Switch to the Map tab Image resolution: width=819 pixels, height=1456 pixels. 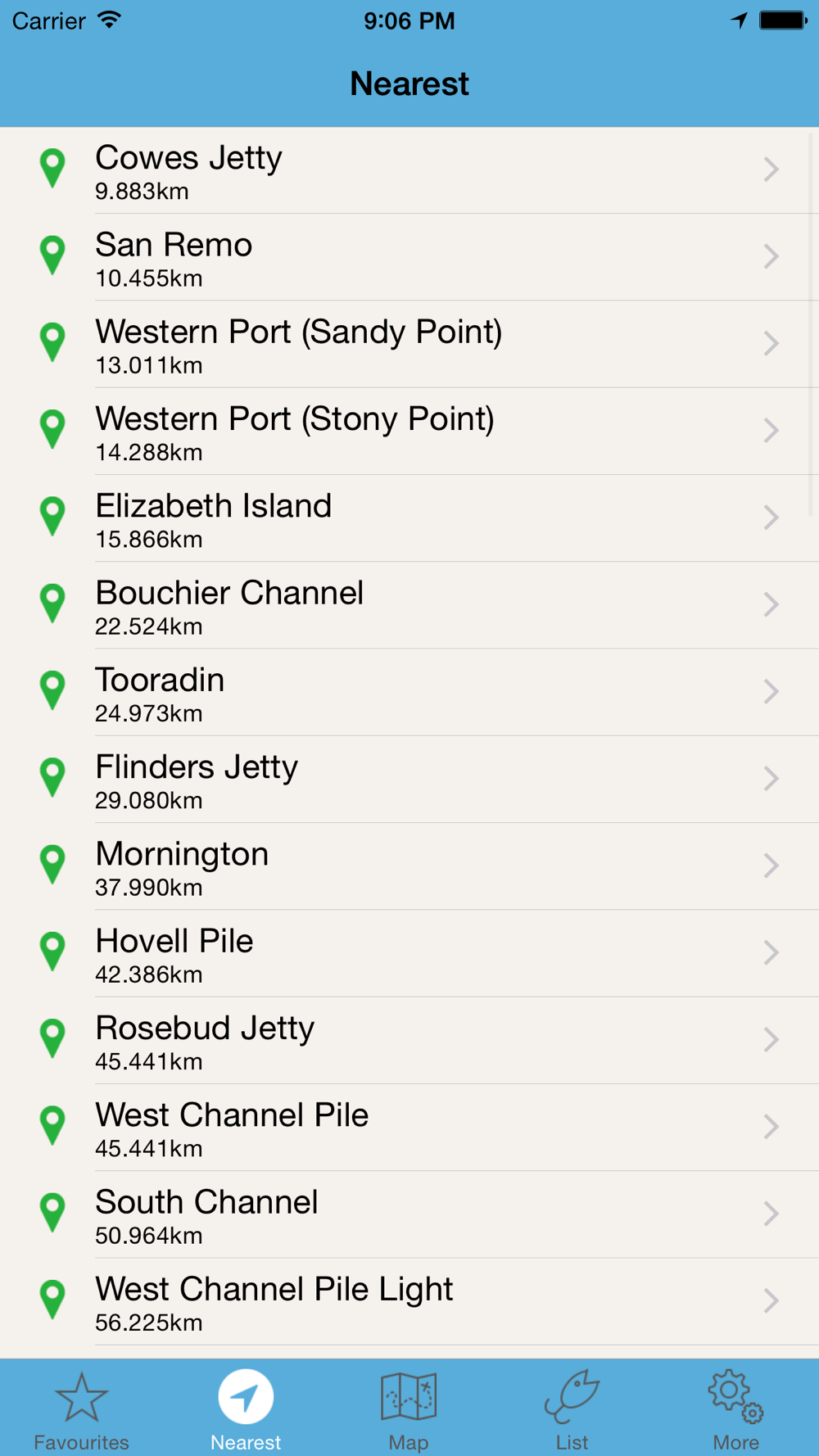tap(409, 1409)
